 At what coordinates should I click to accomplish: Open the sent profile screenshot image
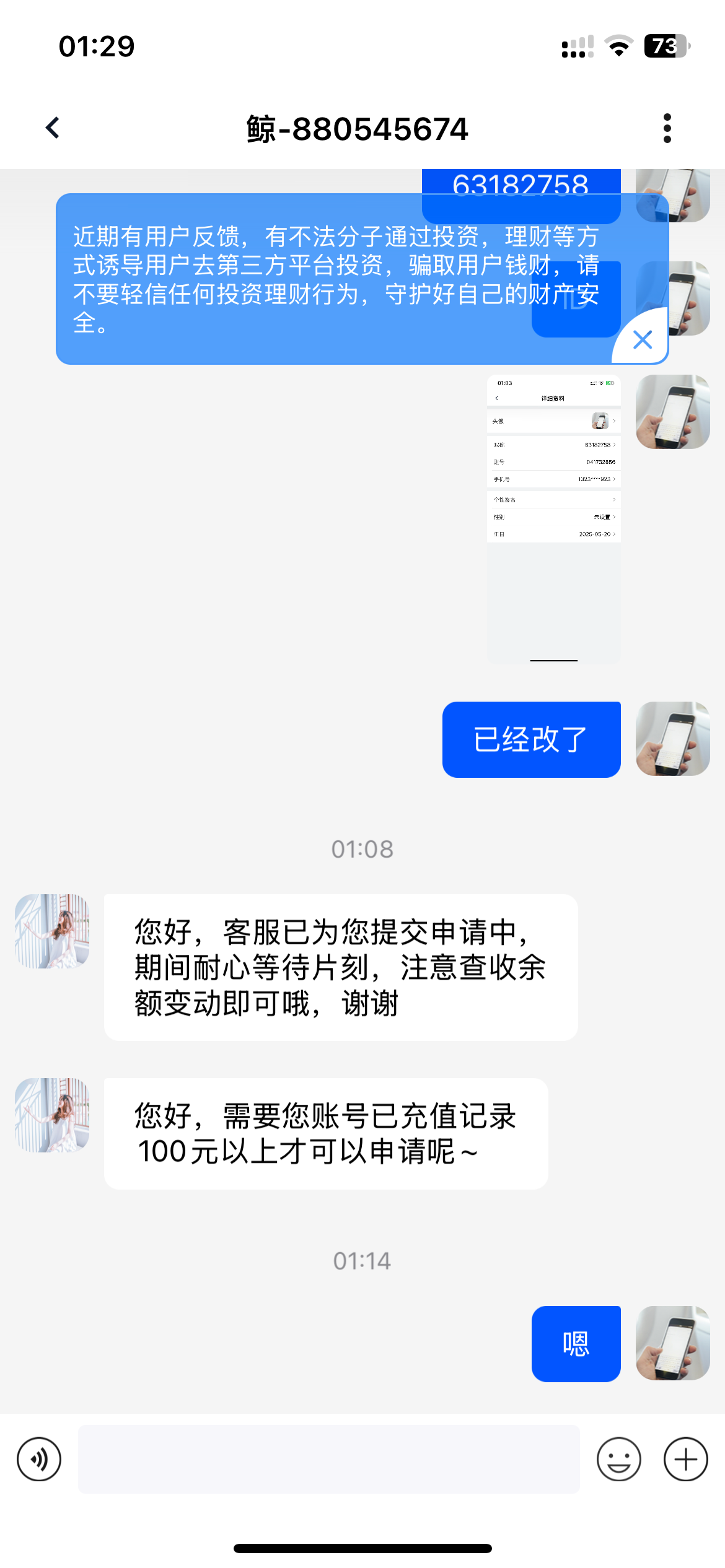click(x=553, y=519)
